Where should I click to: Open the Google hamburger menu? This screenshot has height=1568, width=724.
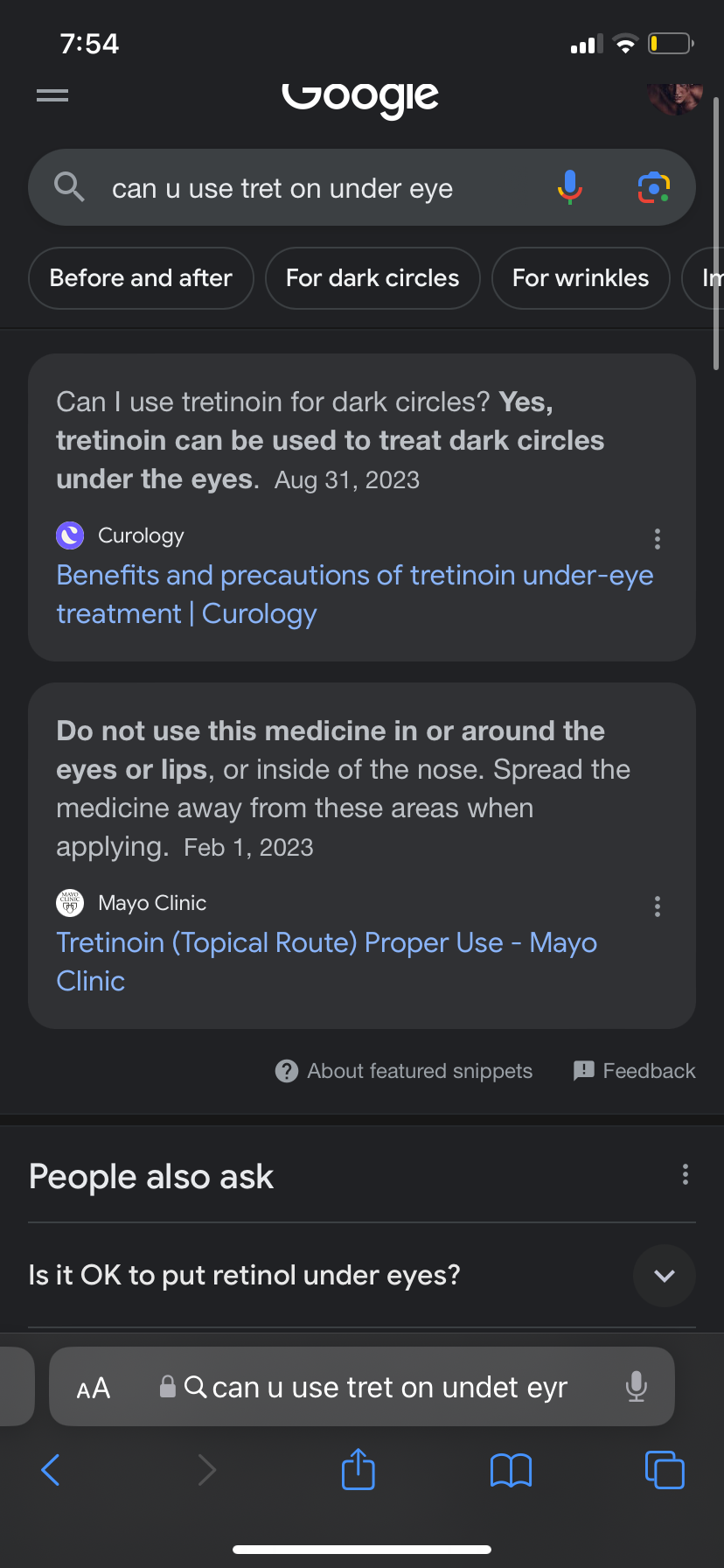(52, 95)
